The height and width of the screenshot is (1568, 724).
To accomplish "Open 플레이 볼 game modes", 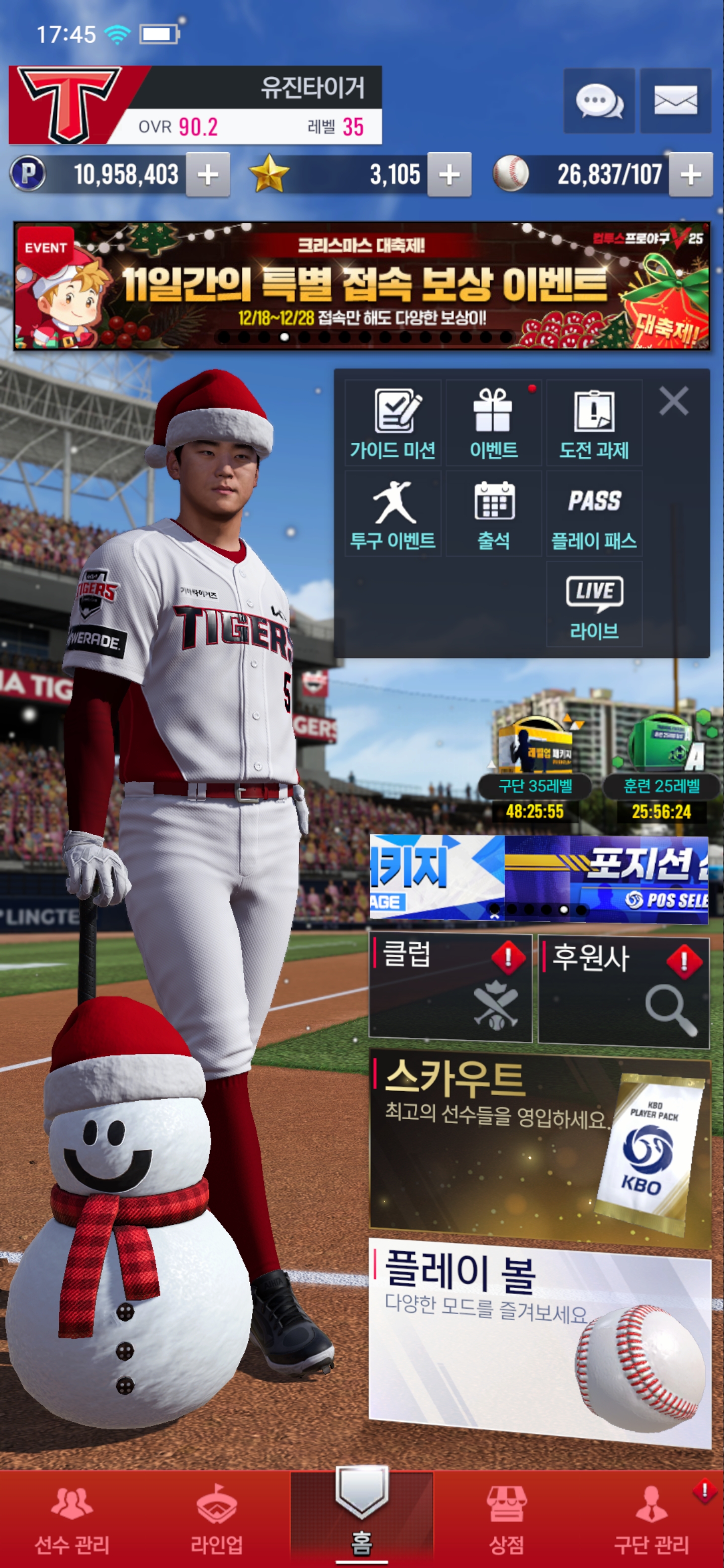I will [x=539, y=1340].
